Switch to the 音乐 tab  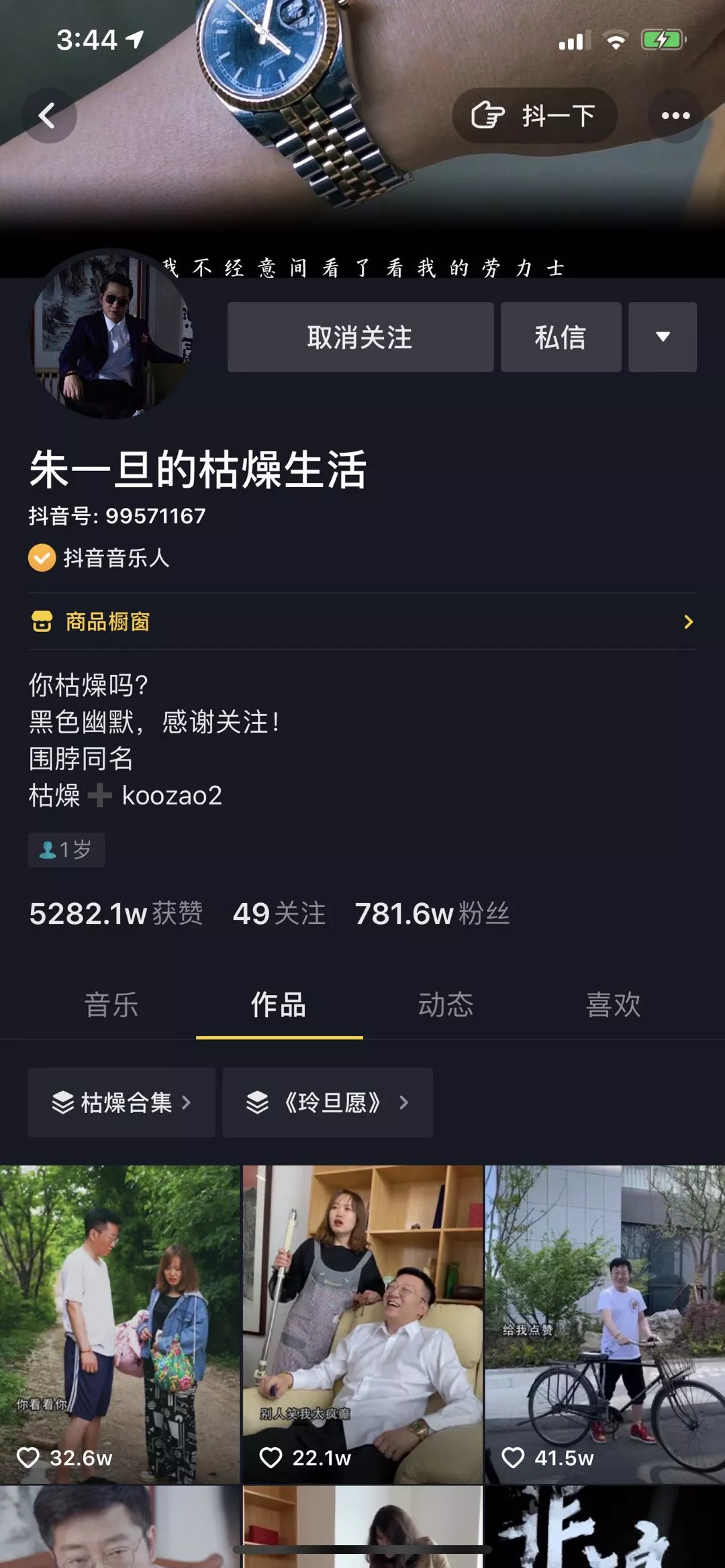point(111,1004)
